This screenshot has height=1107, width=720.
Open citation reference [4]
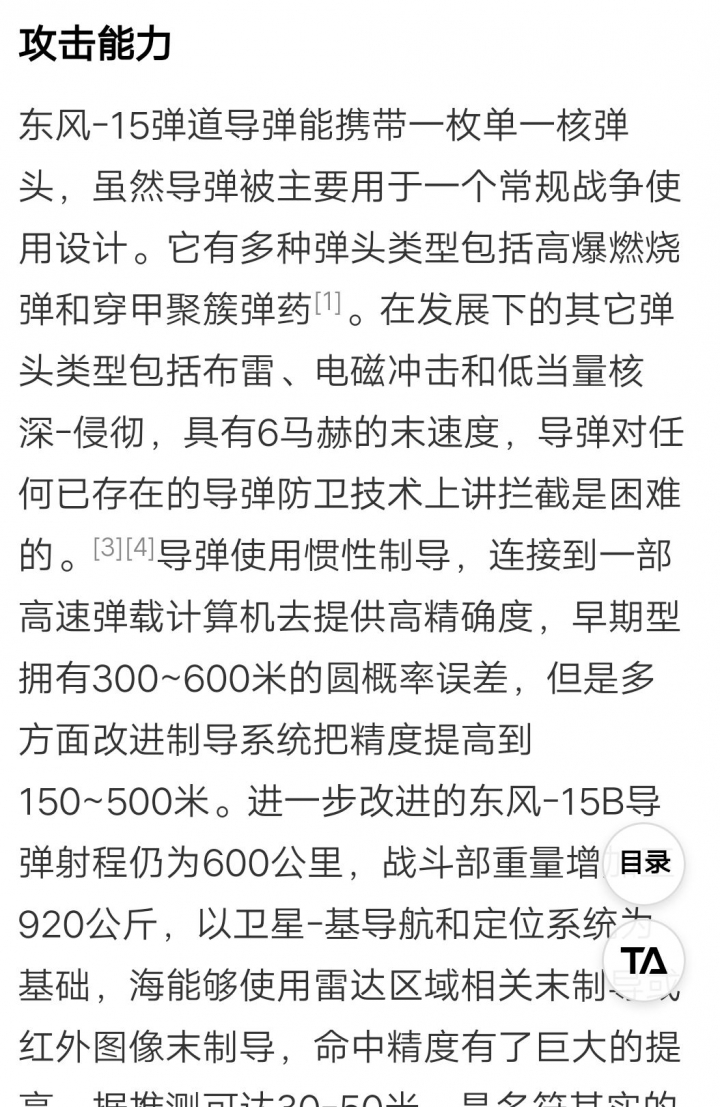tap(139, 548)
